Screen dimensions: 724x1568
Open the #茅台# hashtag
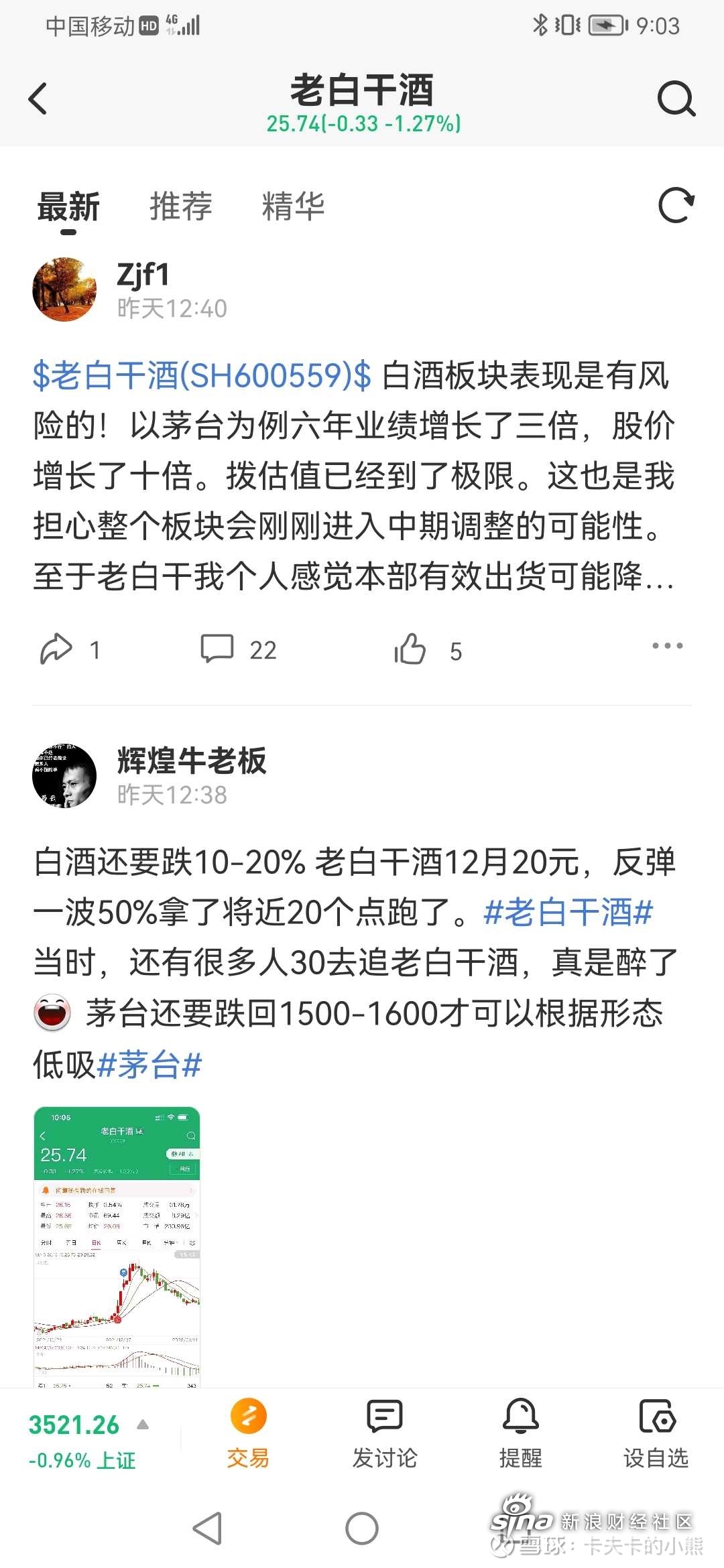pos(149,1064)
